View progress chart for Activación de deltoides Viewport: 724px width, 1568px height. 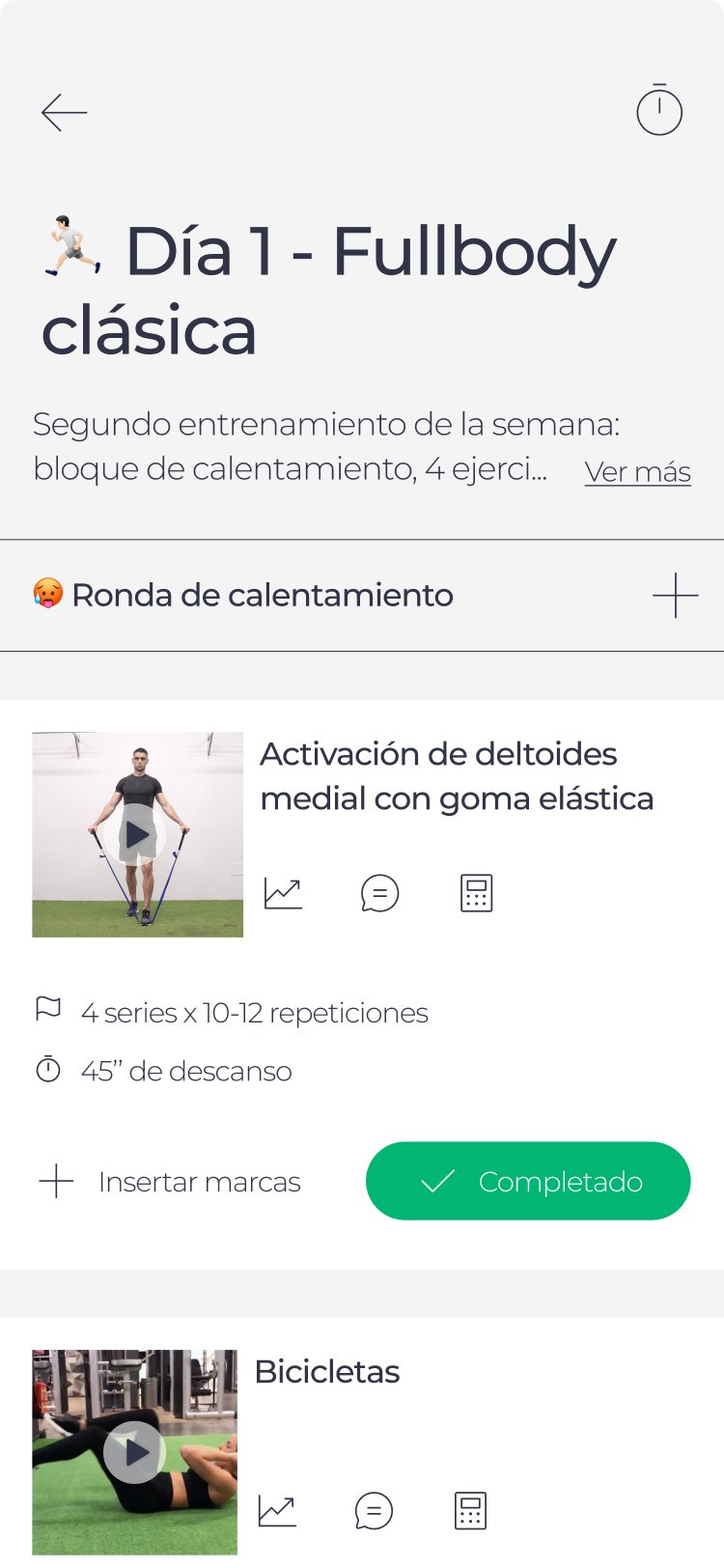click(283, 893)
